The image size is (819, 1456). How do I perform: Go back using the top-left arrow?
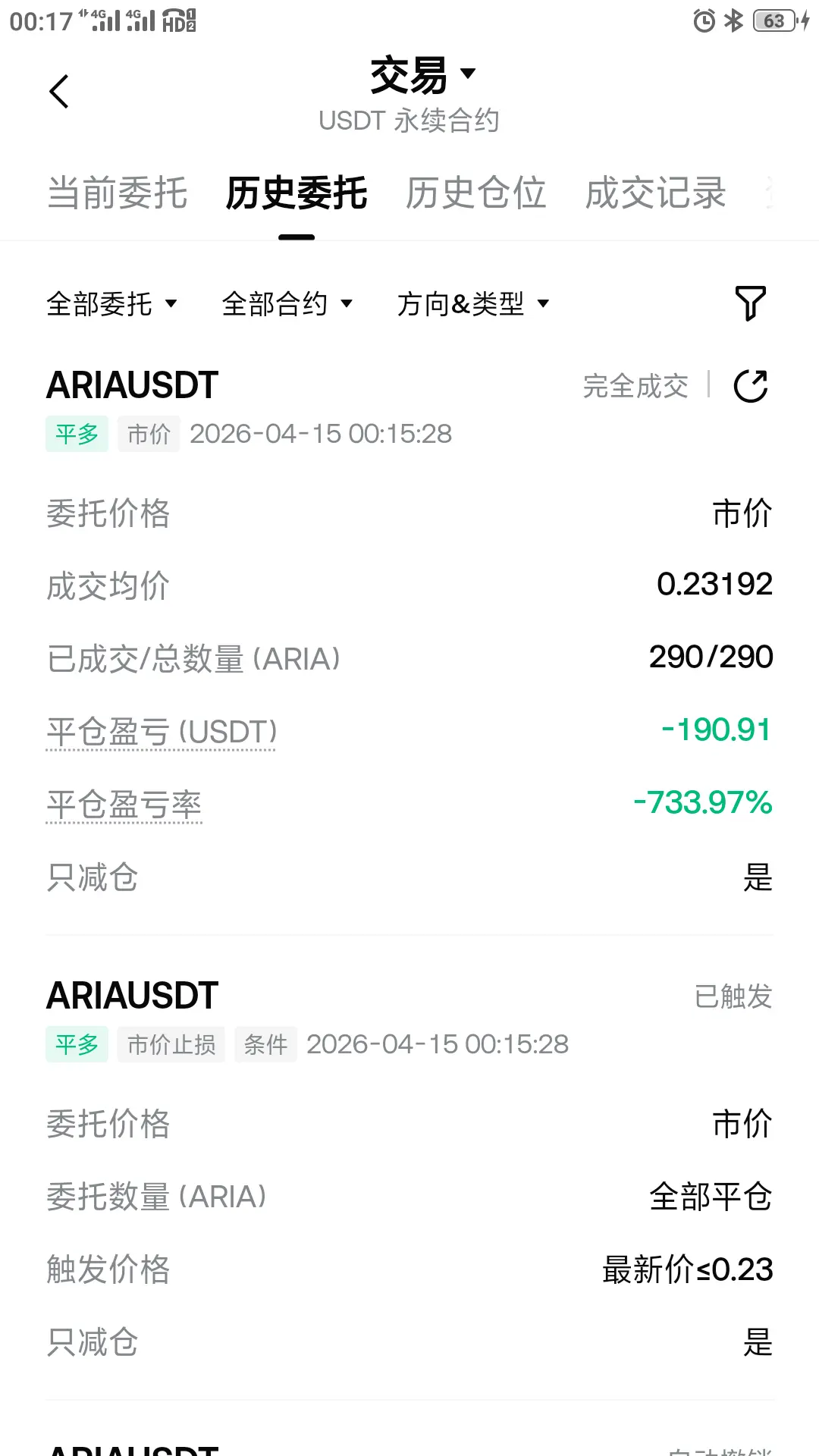coord(59,92)
